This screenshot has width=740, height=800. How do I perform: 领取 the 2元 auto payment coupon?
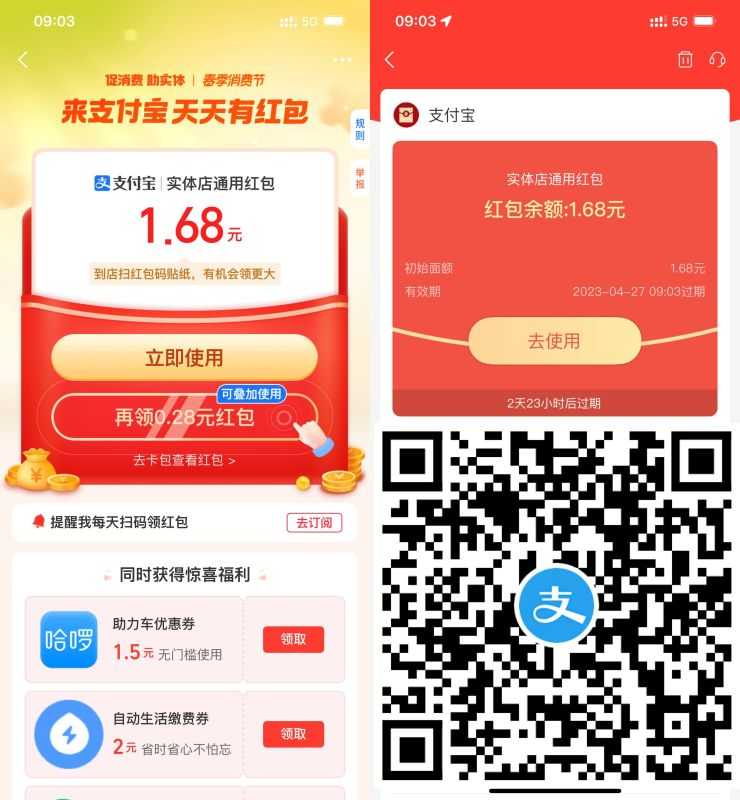(x=292, y=734)
